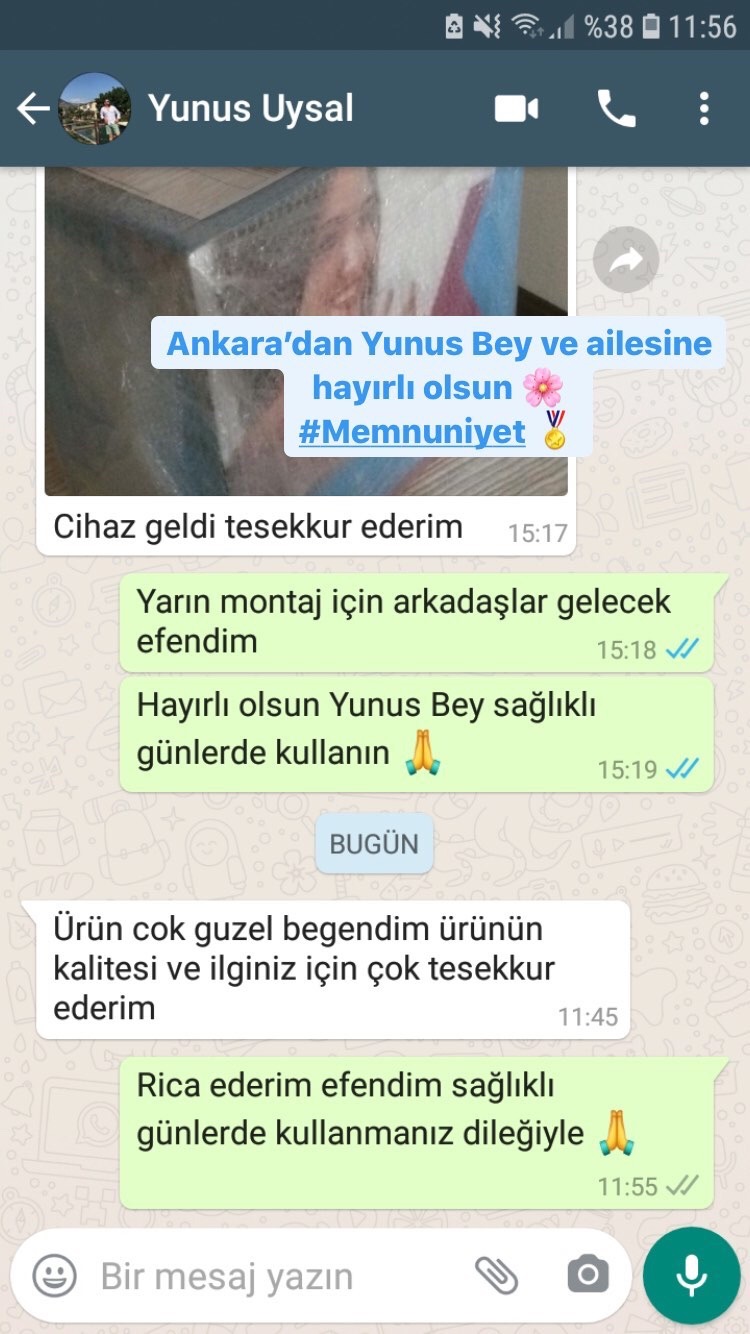Open the photo captioned 'Cihaz geldi tesekkur ederim'
The image size is (750, 1334).
coord(306,332)
